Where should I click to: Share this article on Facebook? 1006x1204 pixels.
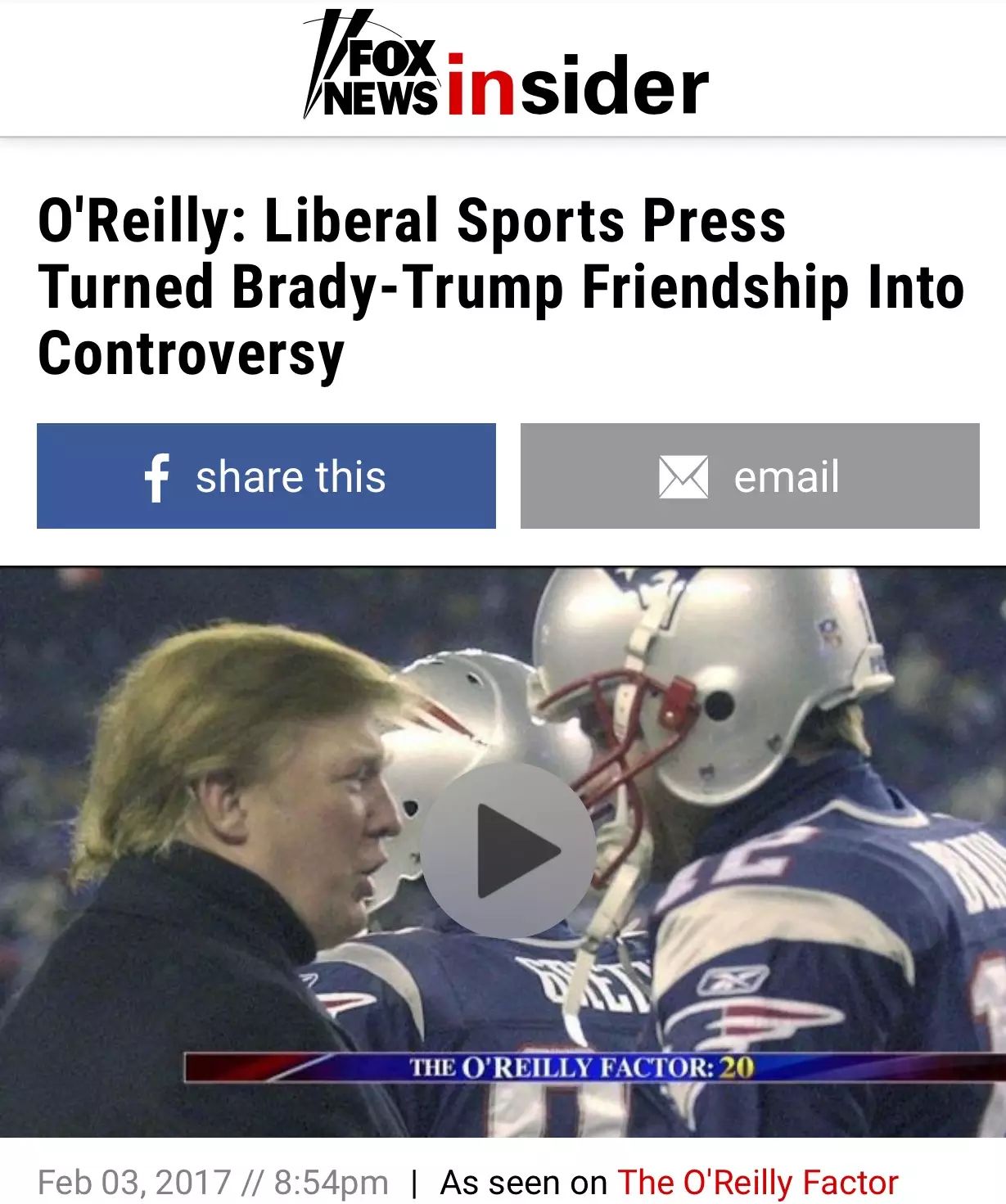coord(266,476)
